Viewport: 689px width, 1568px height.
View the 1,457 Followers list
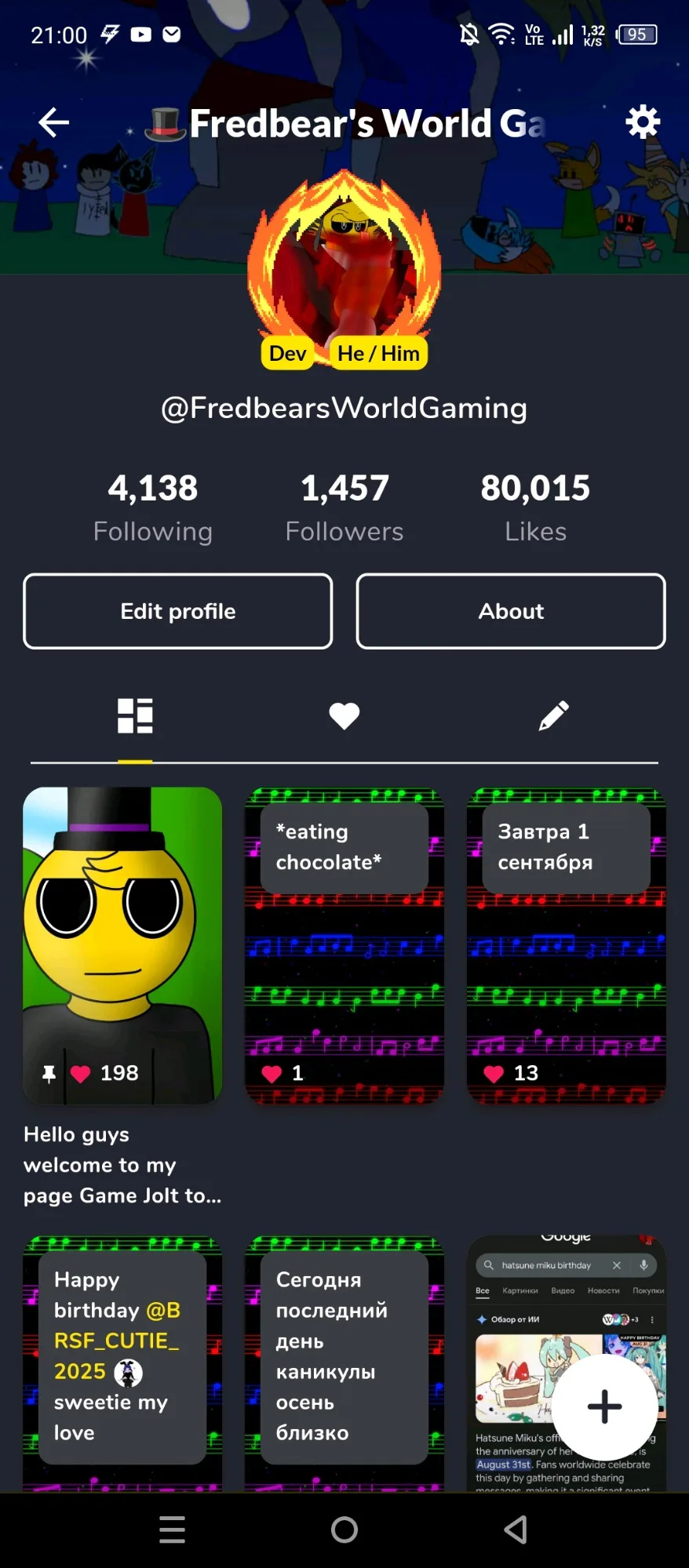tap(344, 508)
